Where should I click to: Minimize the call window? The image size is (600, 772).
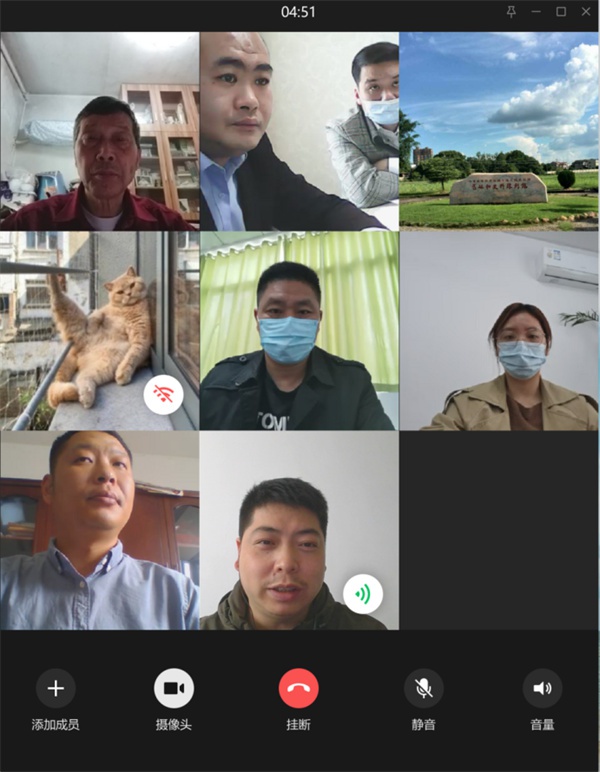pyautogui.click(x=537, y=12)
